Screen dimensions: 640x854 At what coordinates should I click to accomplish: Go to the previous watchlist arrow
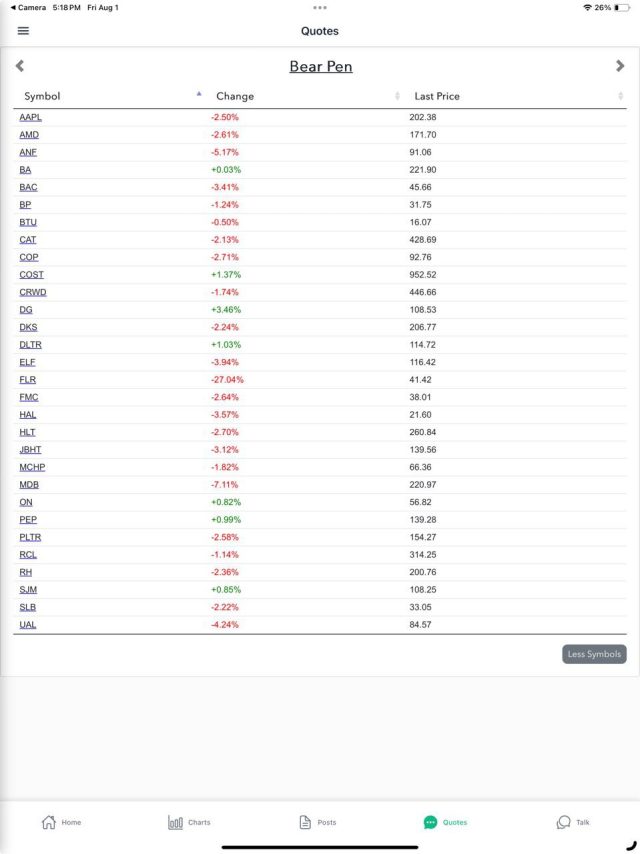pyautogui.click(x=19, y=66)
